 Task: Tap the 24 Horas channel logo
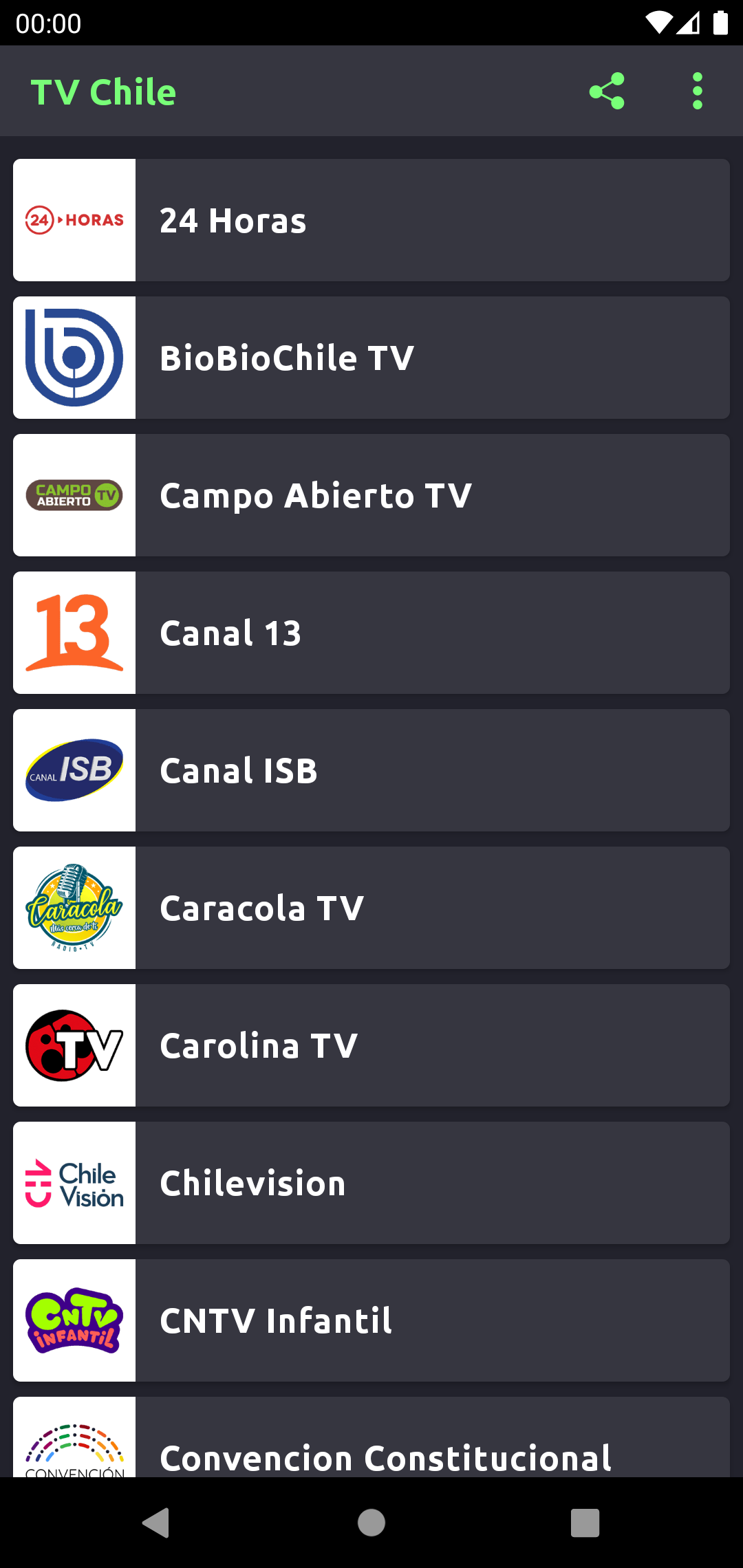74,219
